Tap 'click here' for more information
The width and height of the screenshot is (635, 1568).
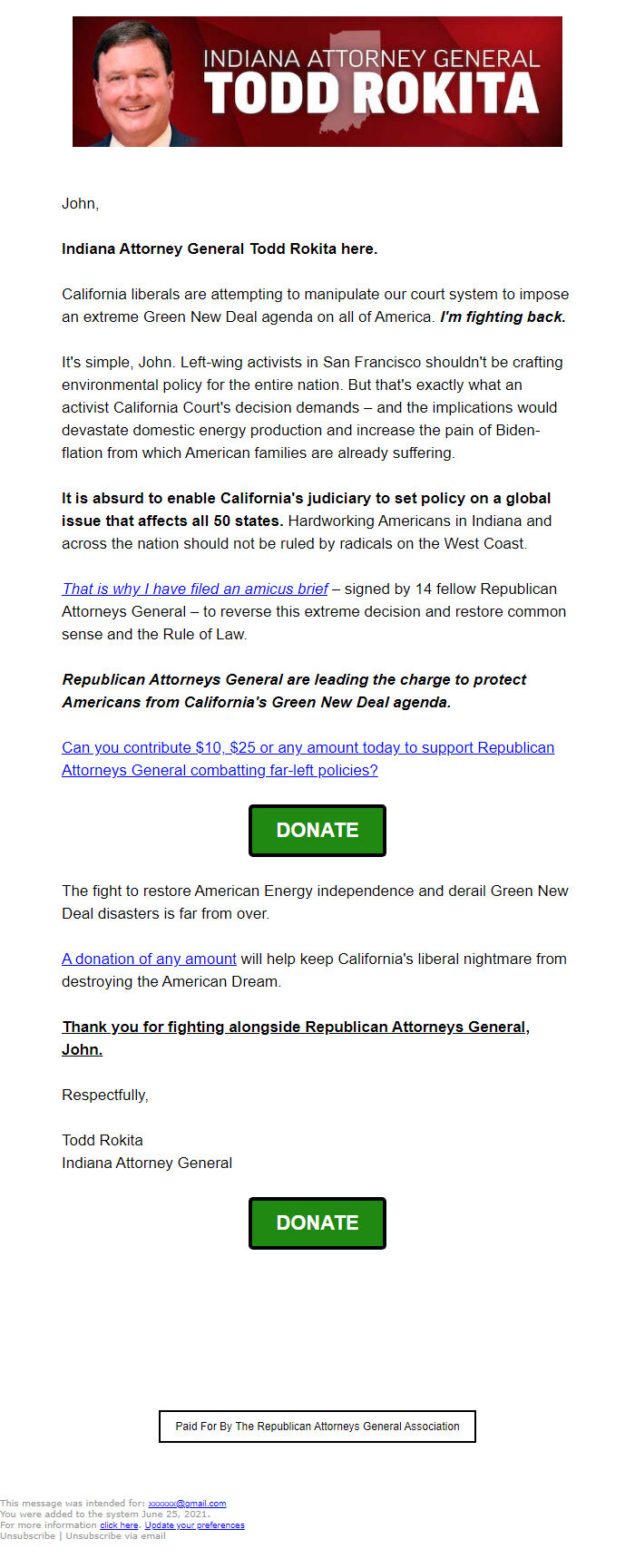click(x=119, y=1525)
